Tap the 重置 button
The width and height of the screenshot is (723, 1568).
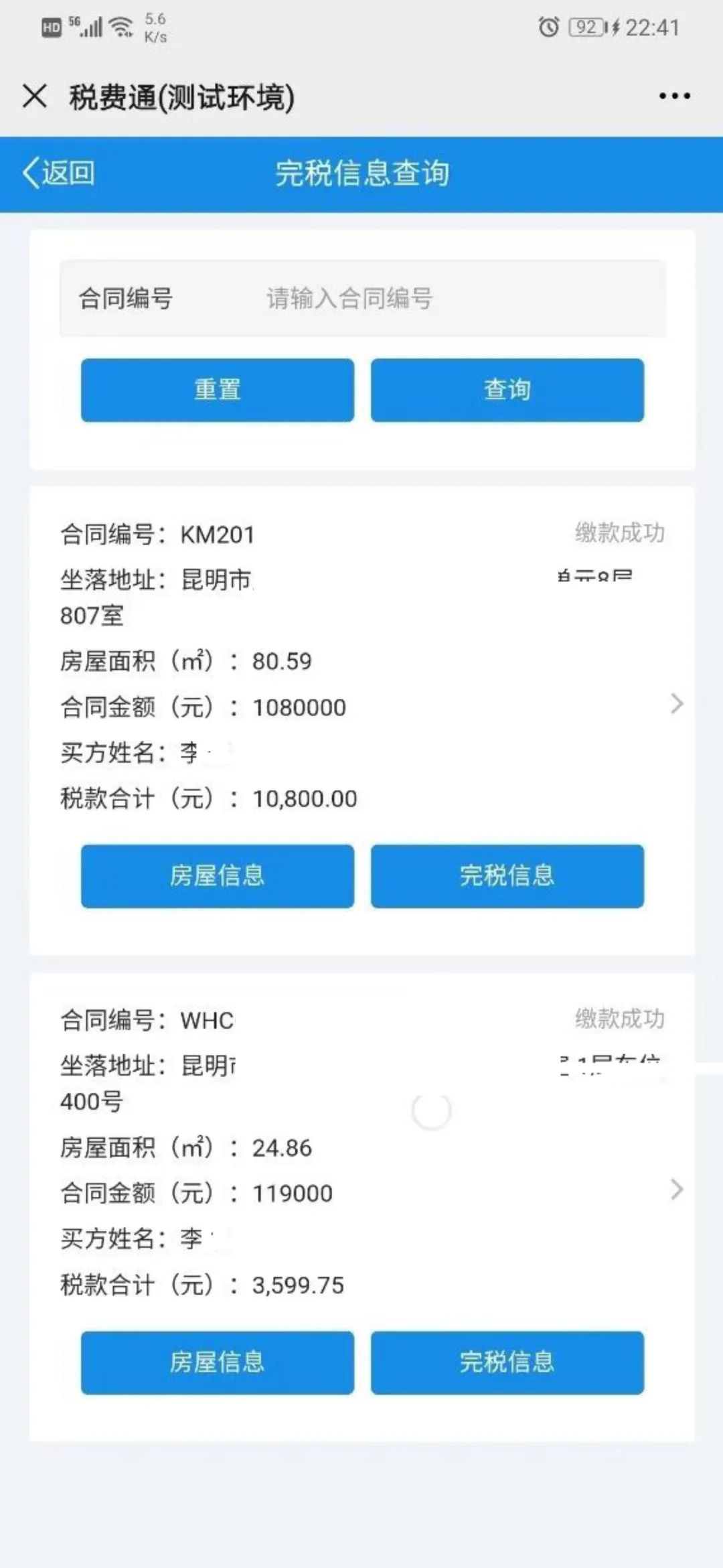(218, 390)
